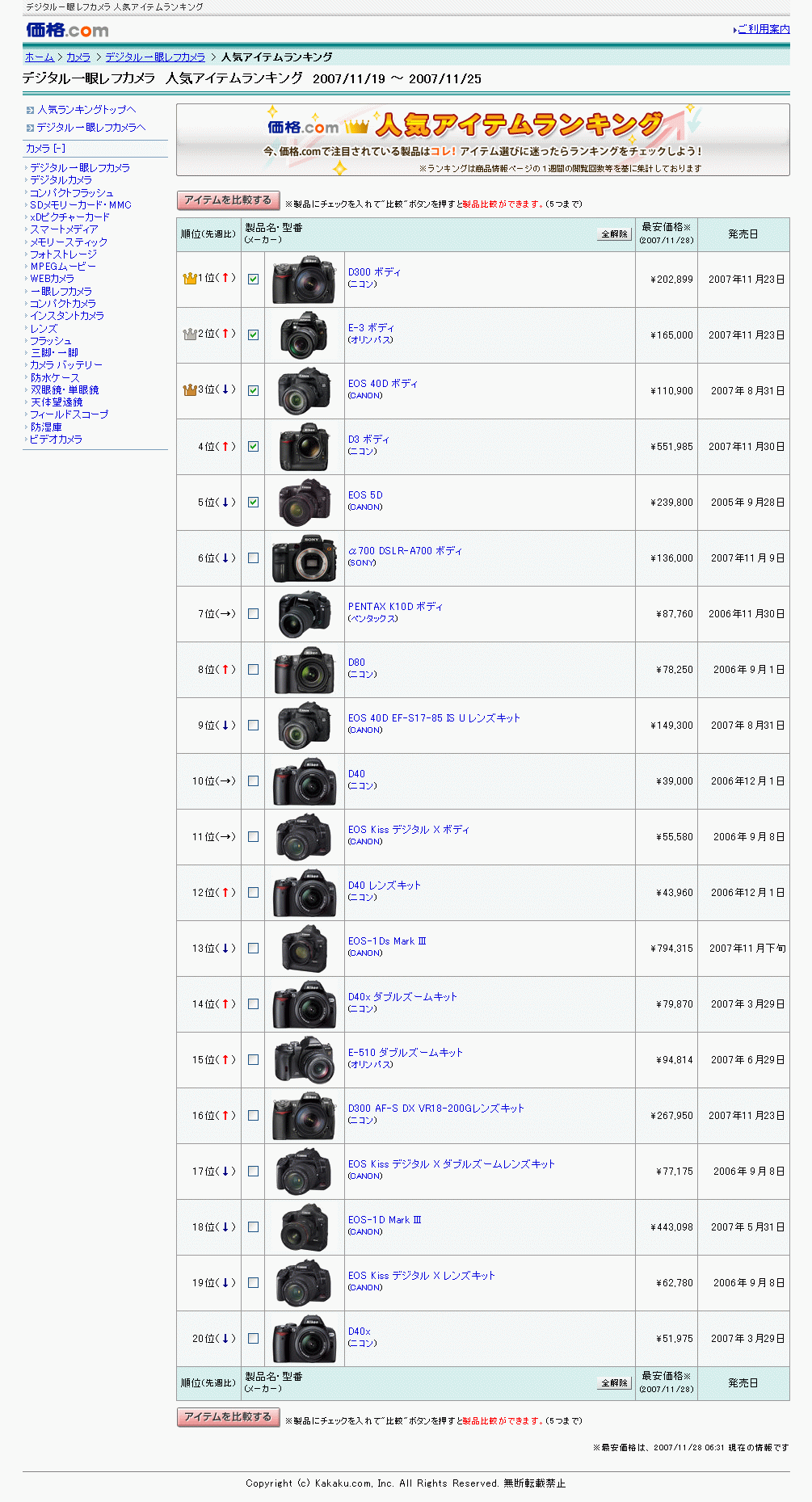Open コンパクトフラッシュ sidebar category
The height and width of the screenshot is (1502, 812).
pos(72,193)
